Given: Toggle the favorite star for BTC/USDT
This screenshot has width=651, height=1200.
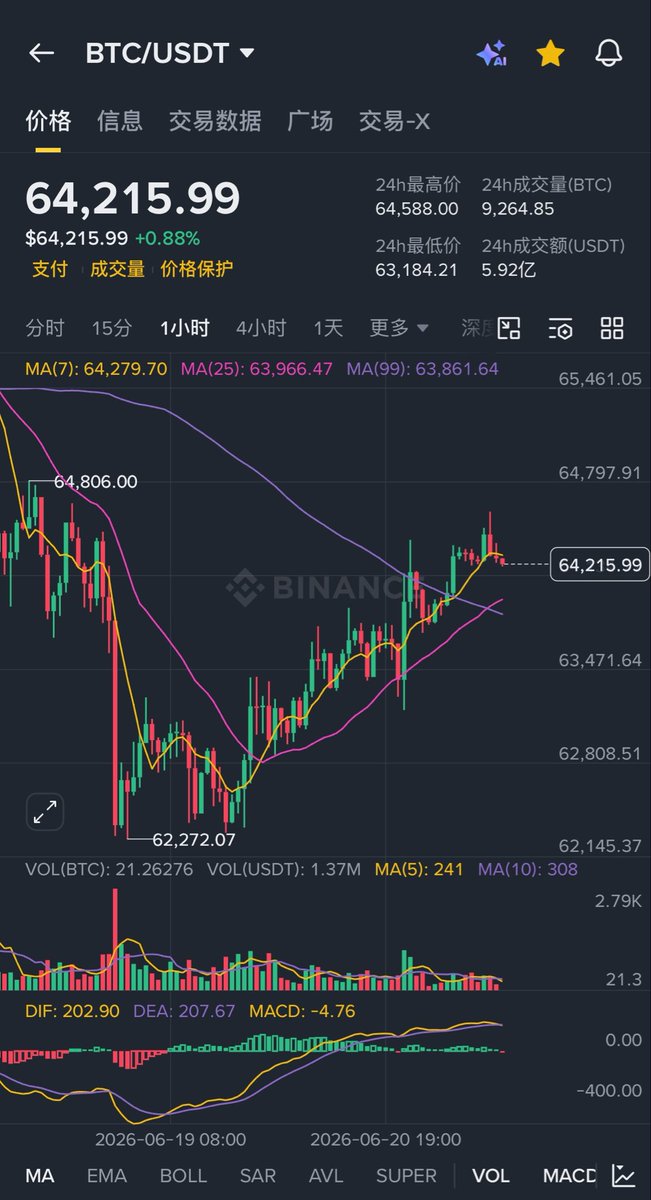Looking at the screenshot, I should pos(551,54).
